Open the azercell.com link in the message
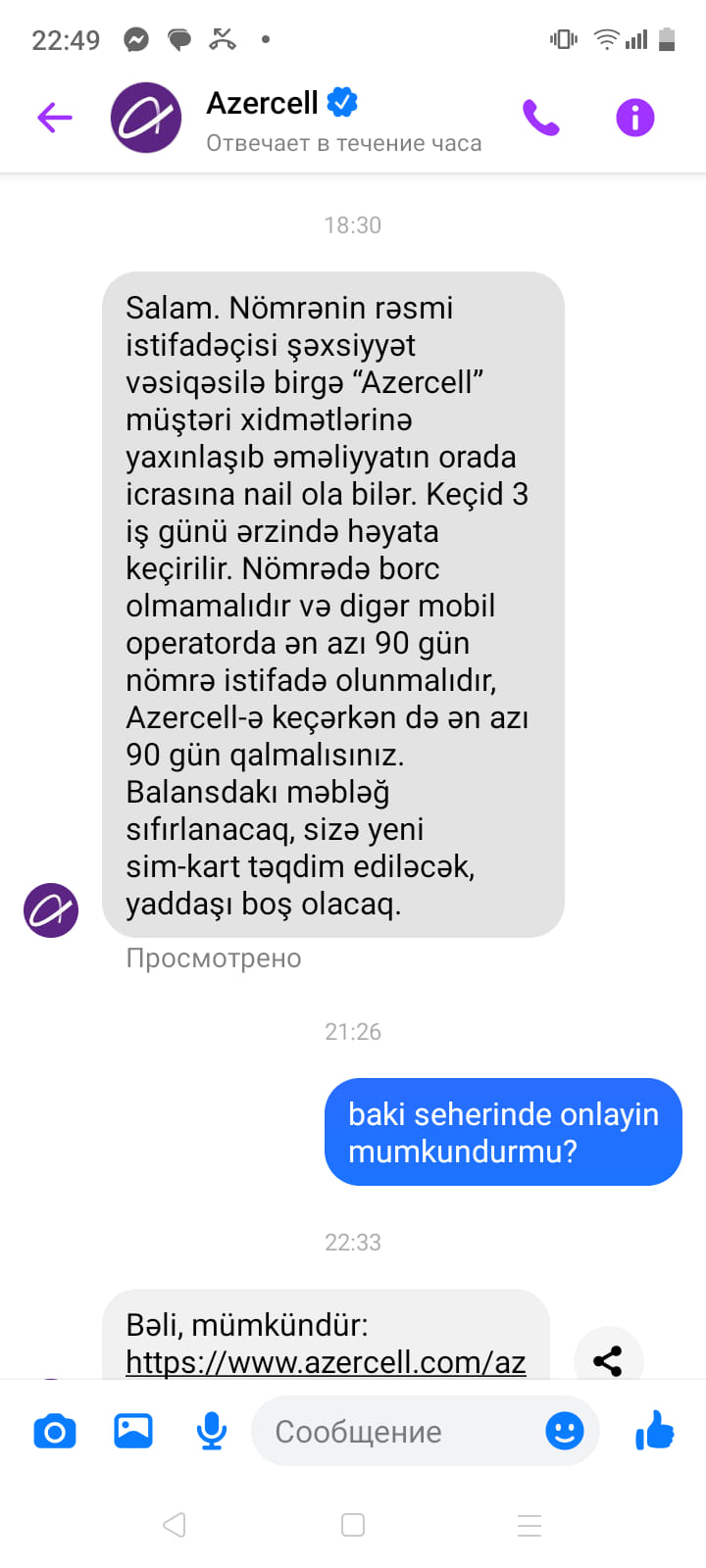This screenshot has width=706, height=1568. click(x=326, y=1362)
